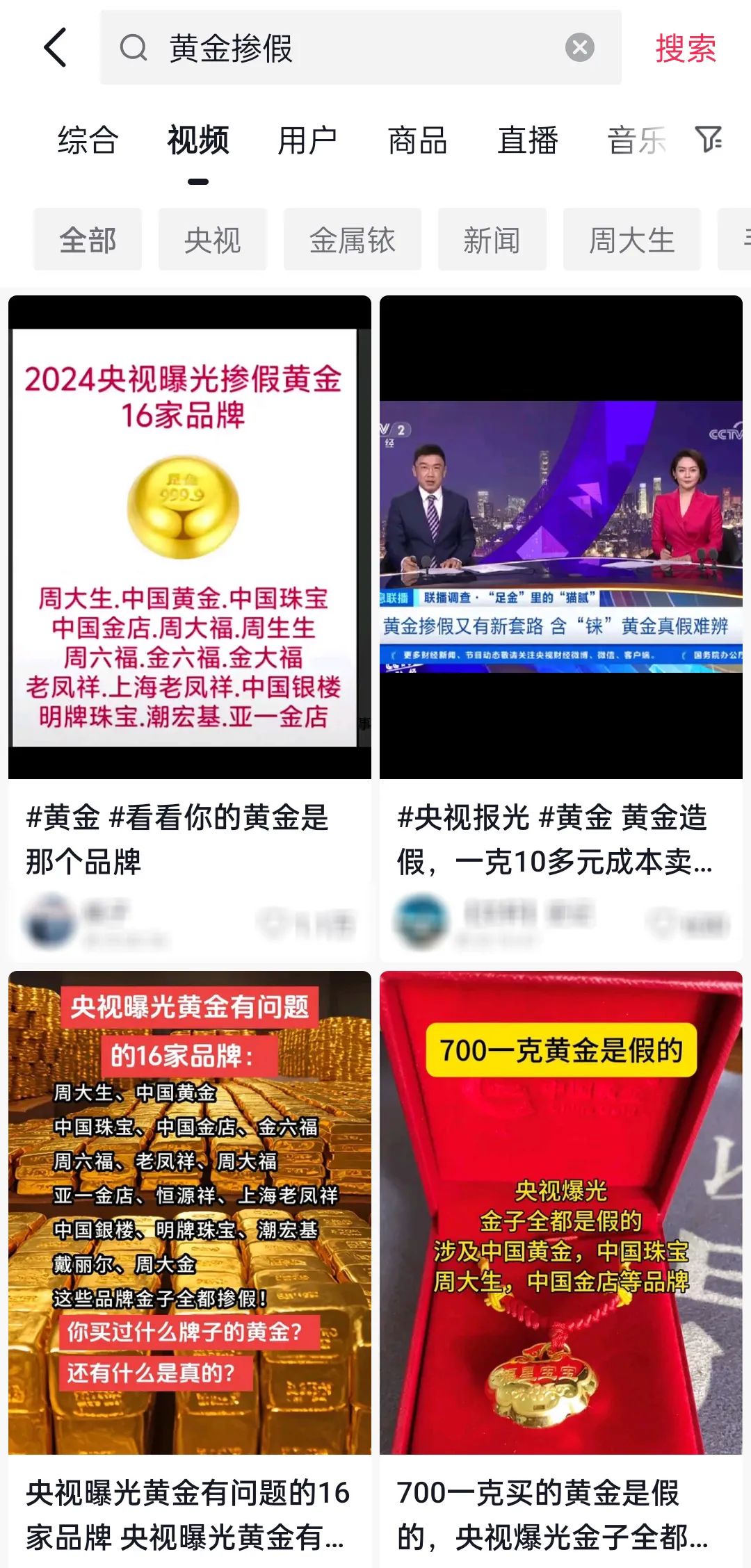Switch to the 综合 tab
The height and width of the screenshot is (1568, 751).
click(88, 140)
